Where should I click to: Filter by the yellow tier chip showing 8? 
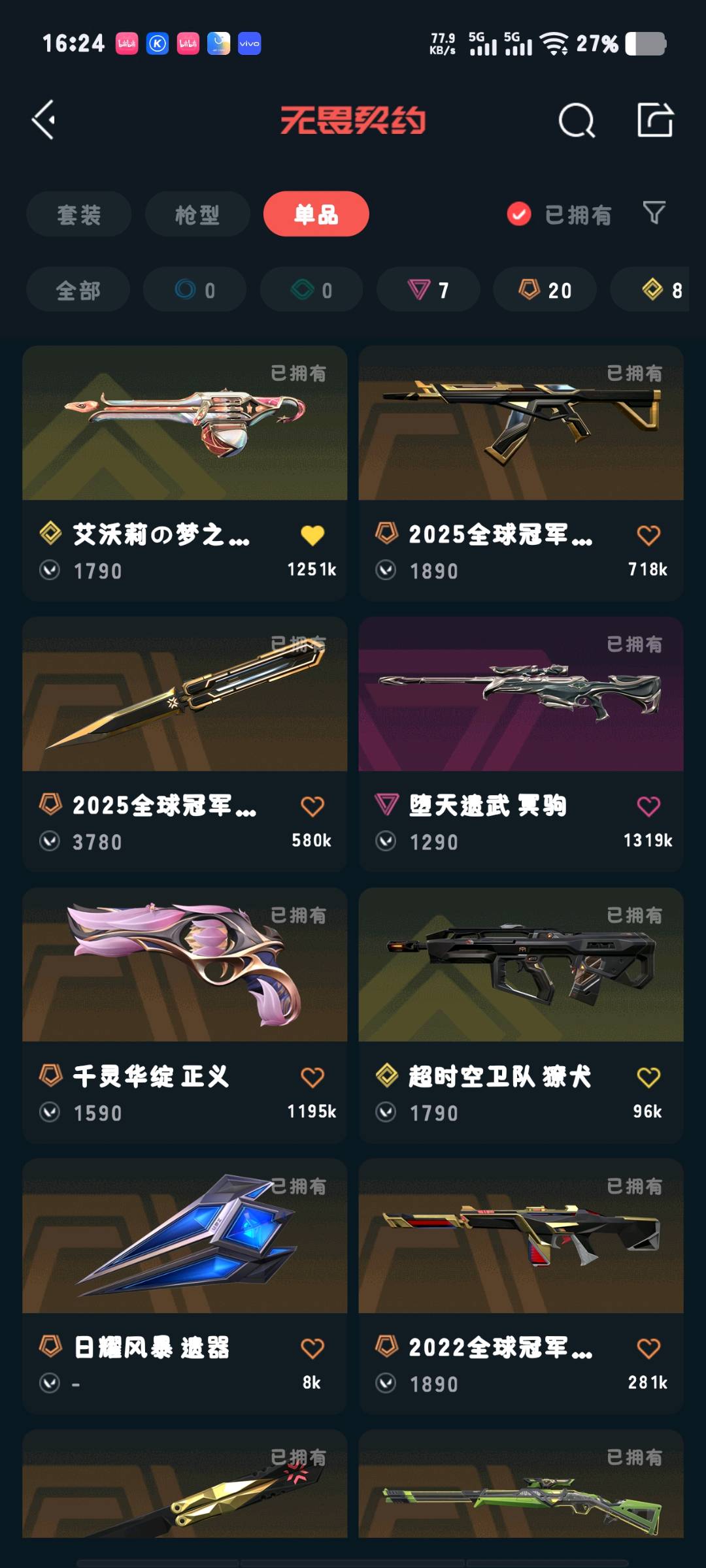[x=660, y=290]
